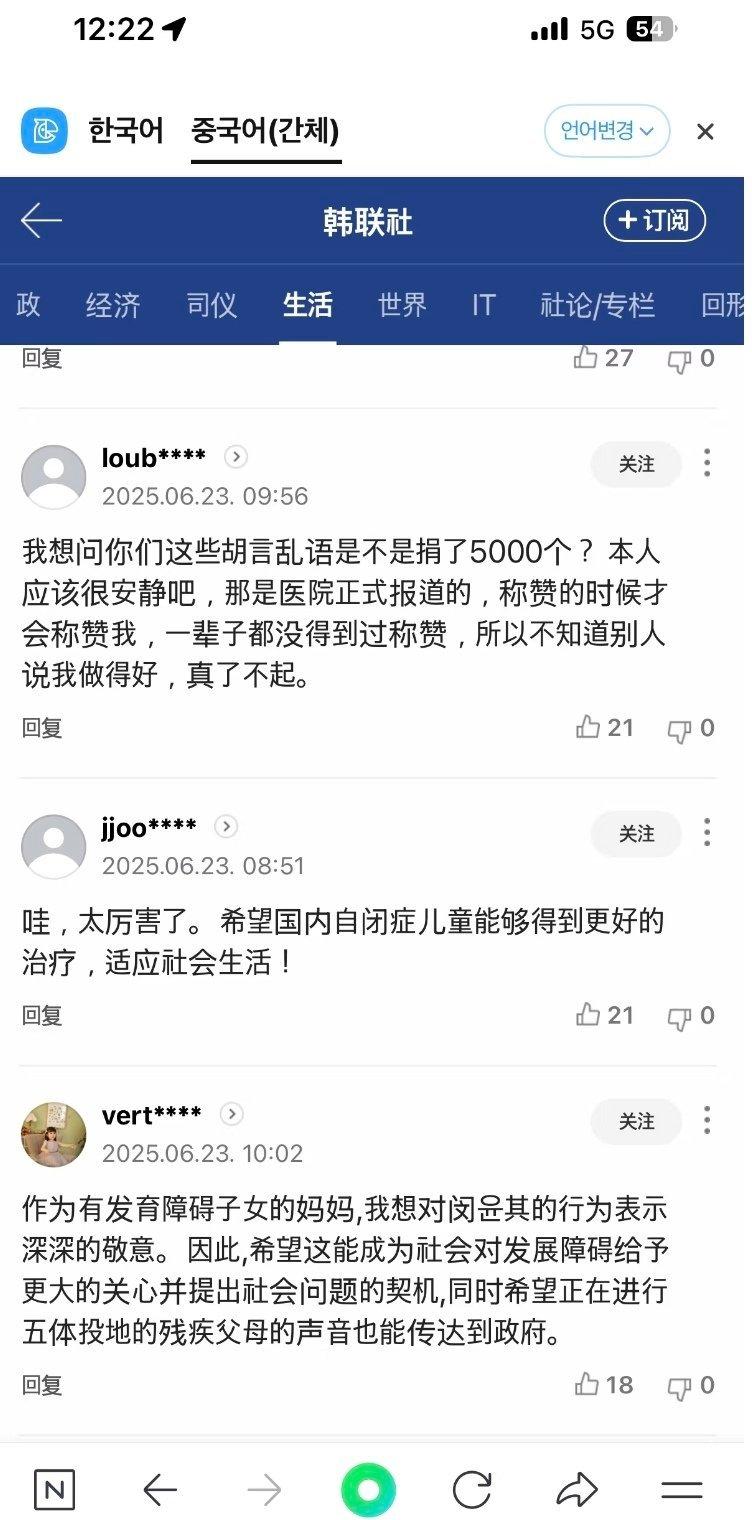Close the translation bar

(705, 131)
